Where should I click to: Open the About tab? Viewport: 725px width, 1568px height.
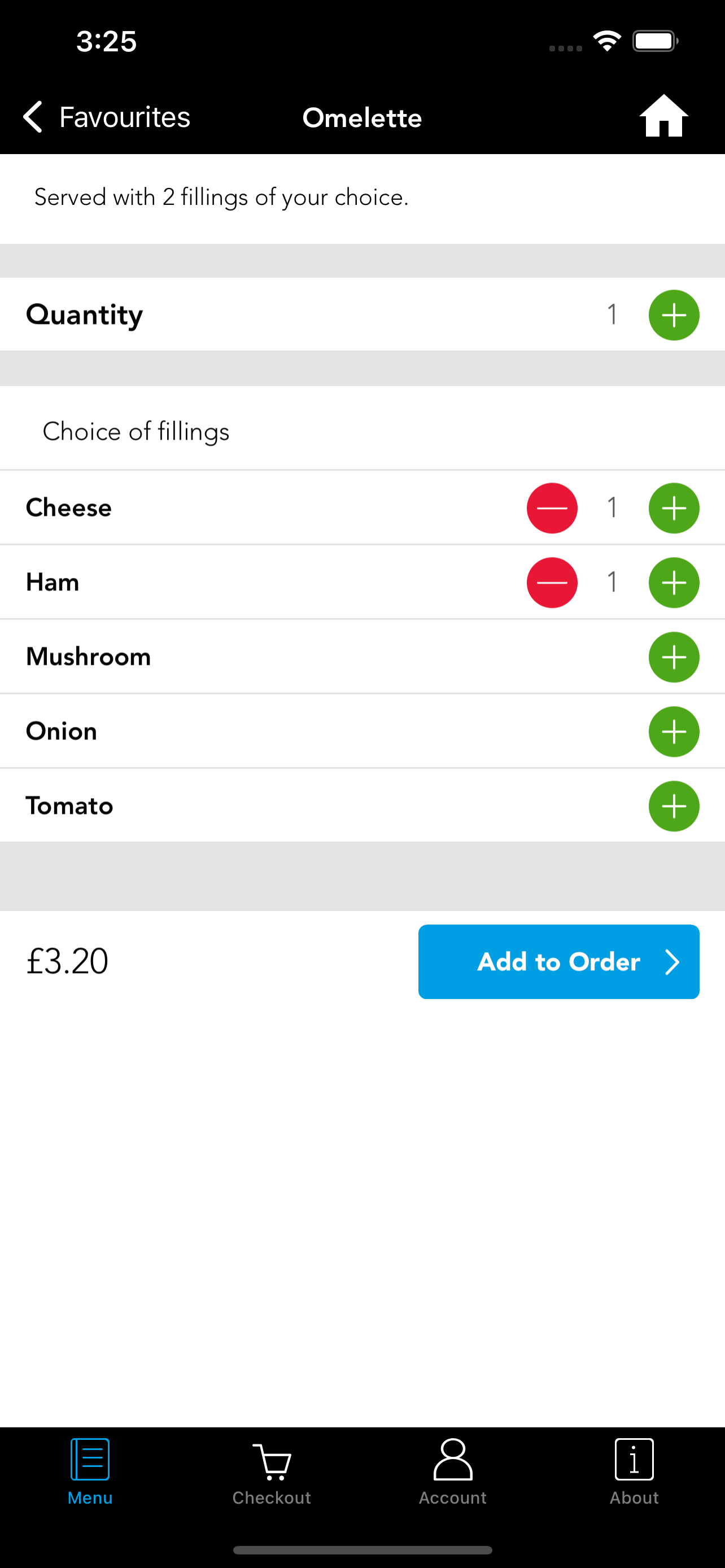(x=634, y=1472)
